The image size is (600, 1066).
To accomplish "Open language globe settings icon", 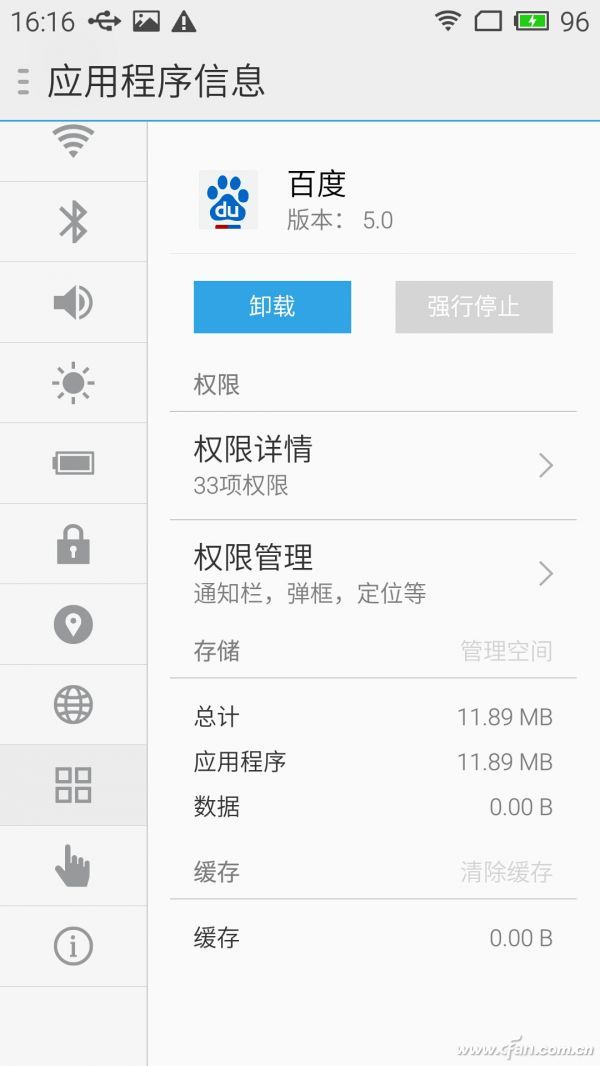I will 73,705.
